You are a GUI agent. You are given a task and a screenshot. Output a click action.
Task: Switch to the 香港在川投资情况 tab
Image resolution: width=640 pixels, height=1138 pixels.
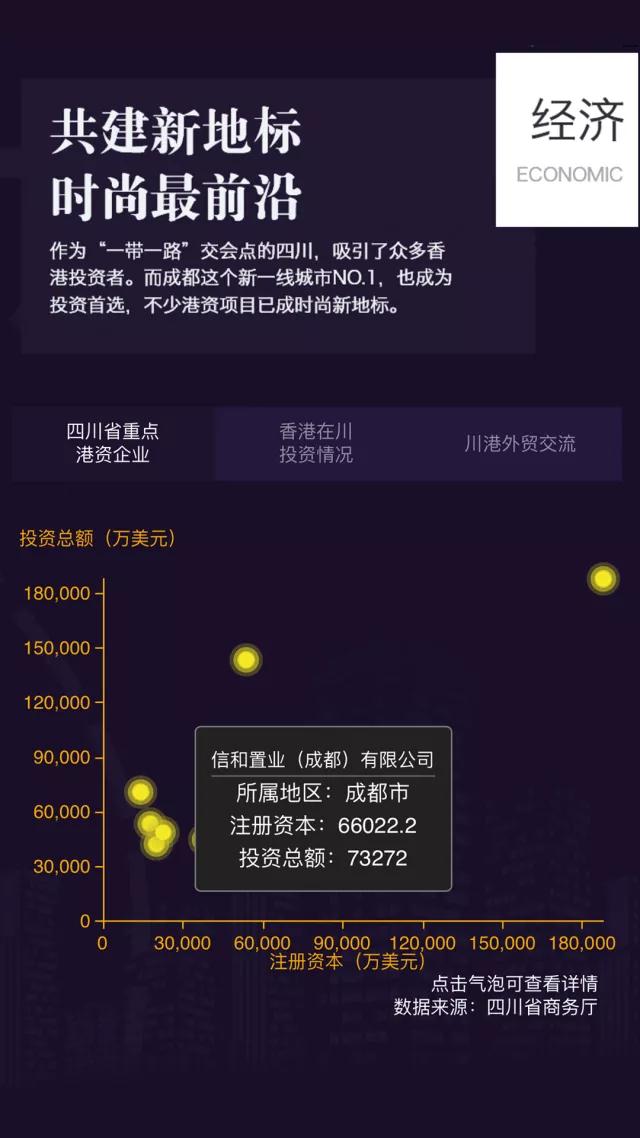point(316,443)
